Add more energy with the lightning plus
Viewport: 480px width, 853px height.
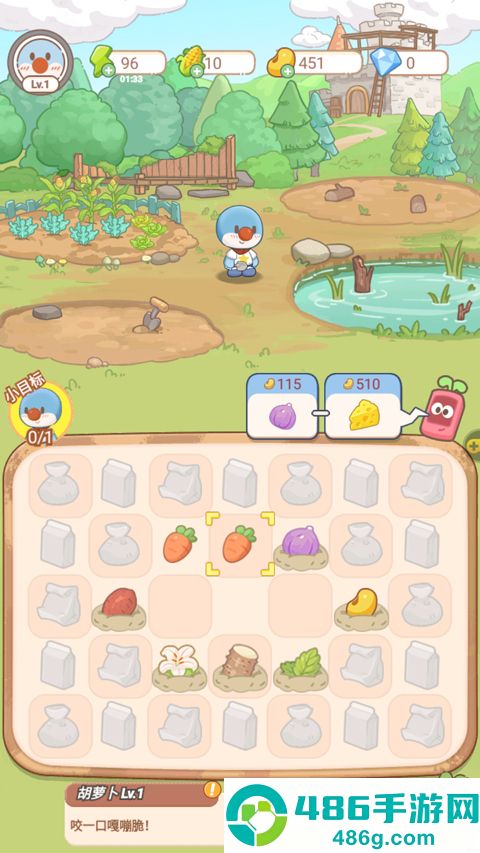tap(108, 71)
